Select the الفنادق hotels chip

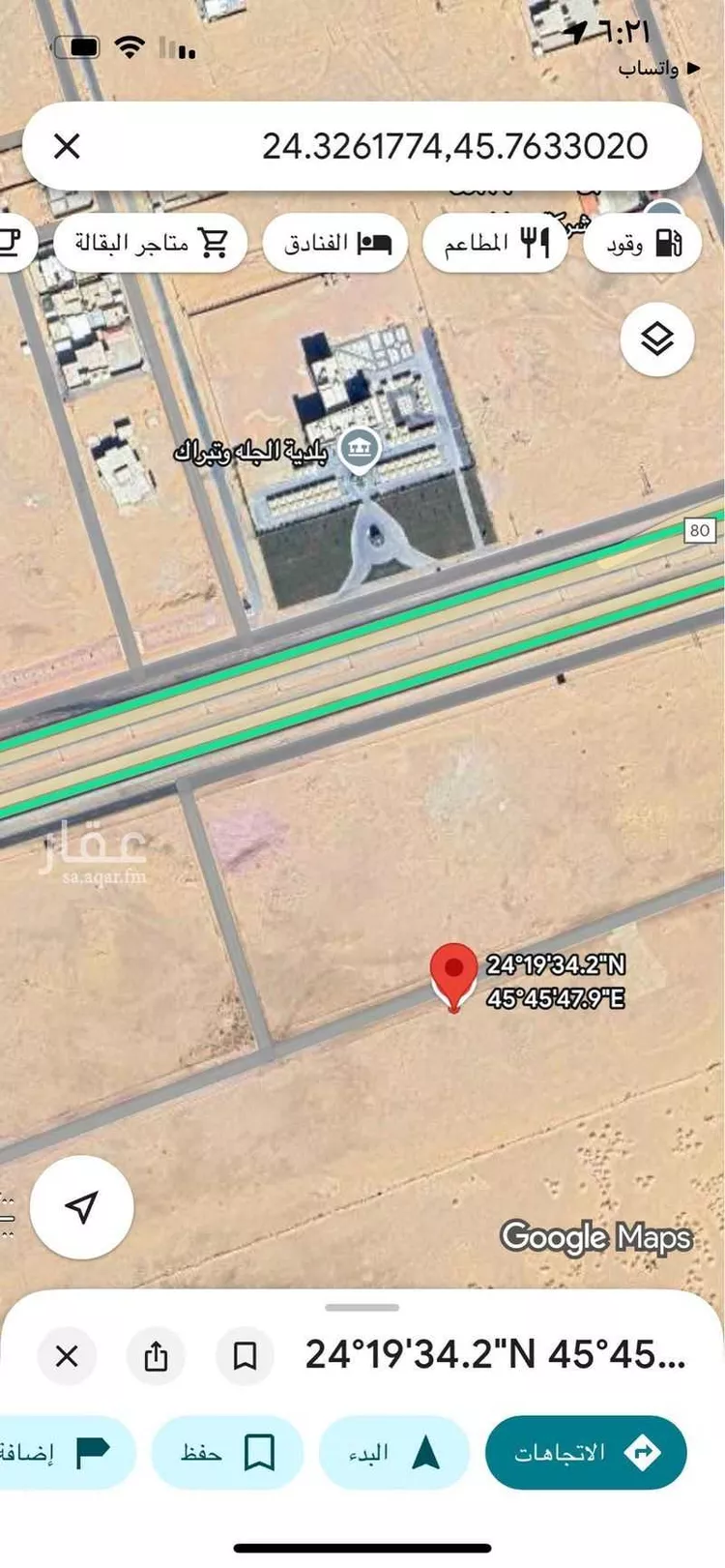[x=335, y=243]
